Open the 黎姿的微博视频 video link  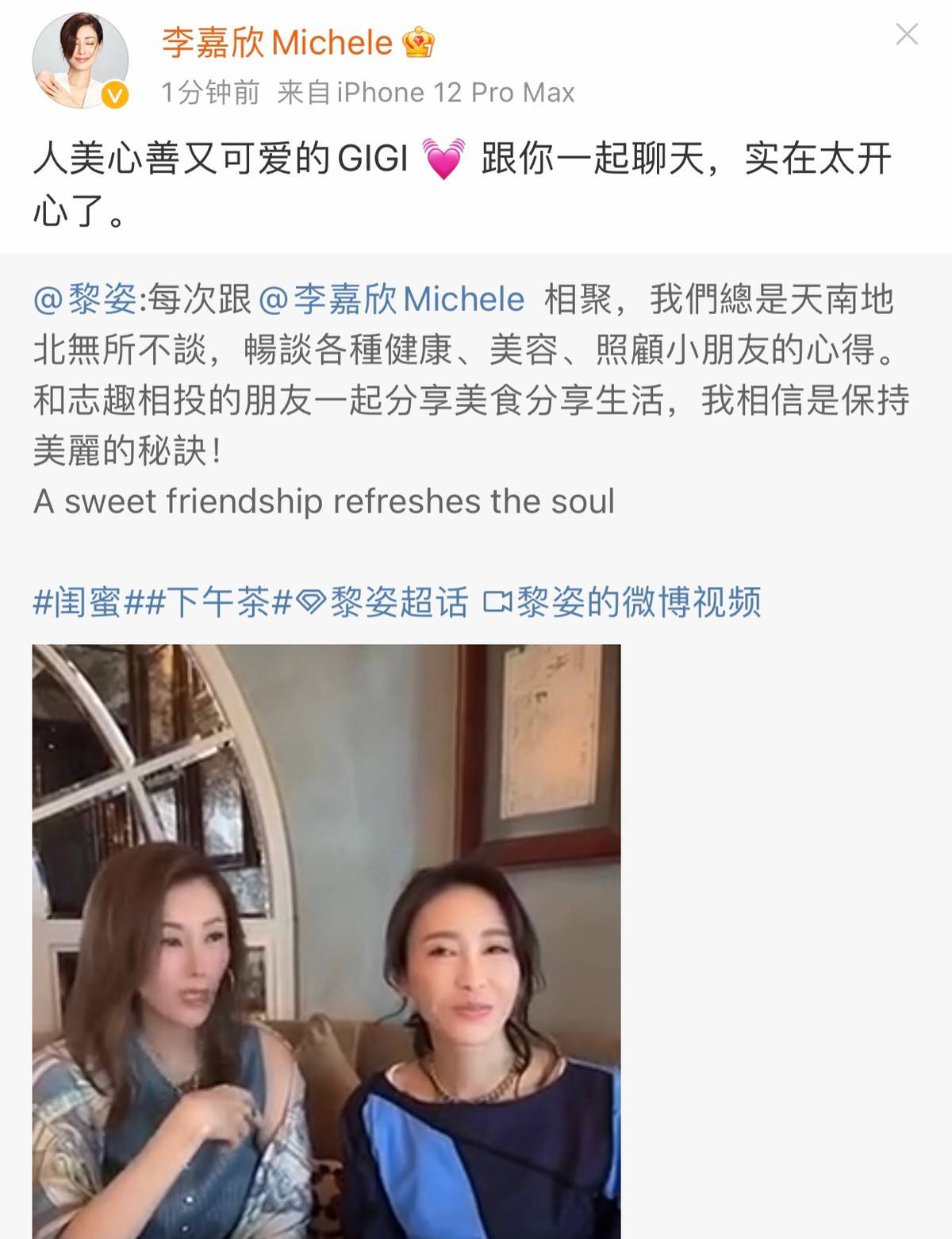624,603
